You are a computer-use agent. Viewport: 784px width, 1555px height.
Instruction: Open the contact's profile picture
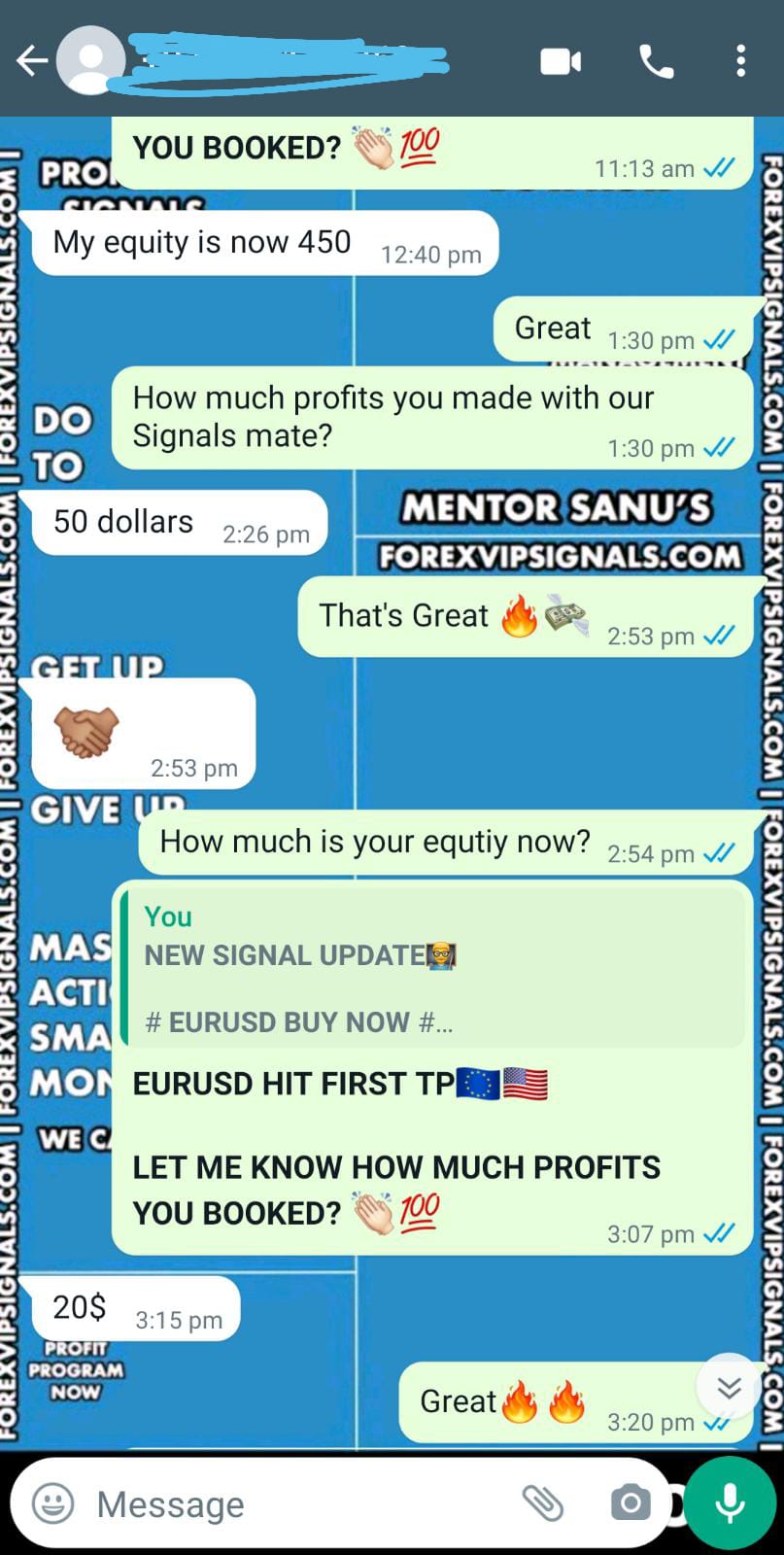click(90, 61)
